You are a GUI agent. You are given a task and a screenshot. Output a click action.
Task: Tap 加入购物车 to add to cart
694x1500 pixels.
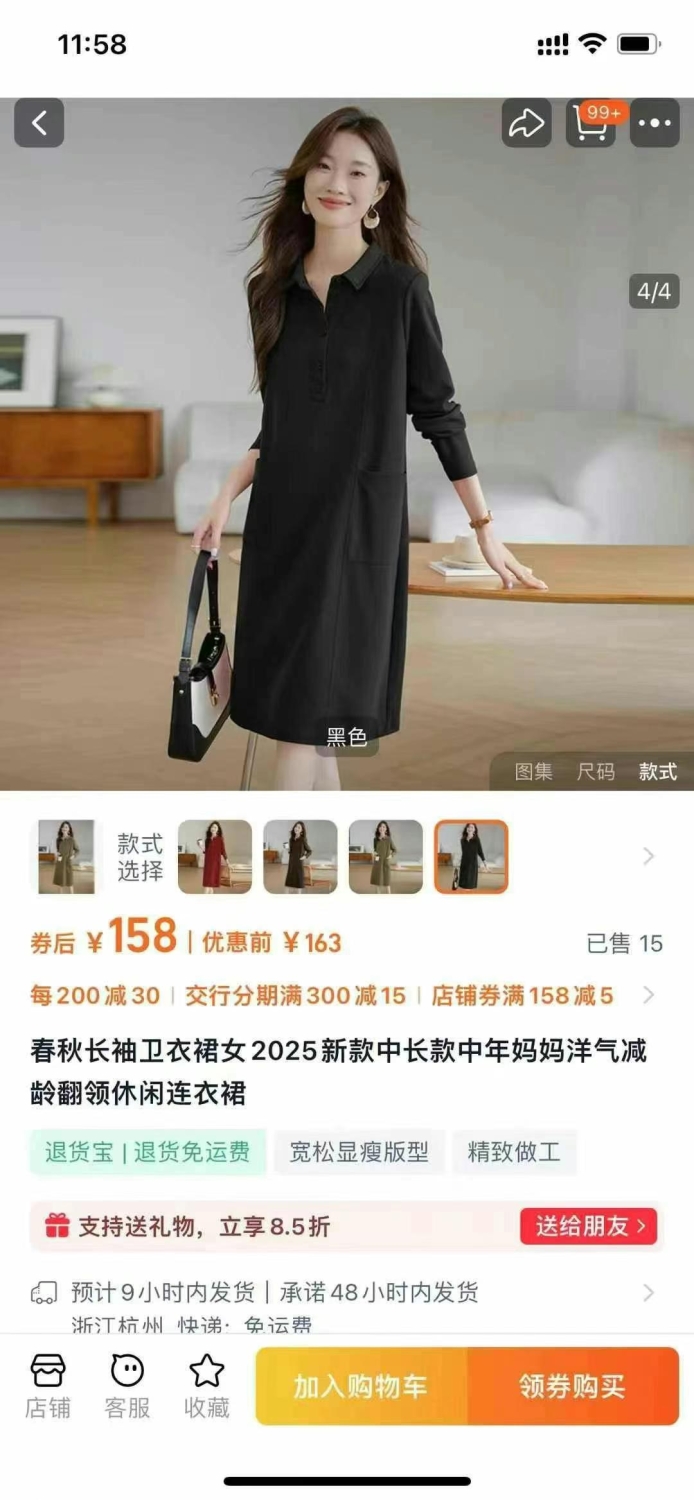click(361, 1386)
